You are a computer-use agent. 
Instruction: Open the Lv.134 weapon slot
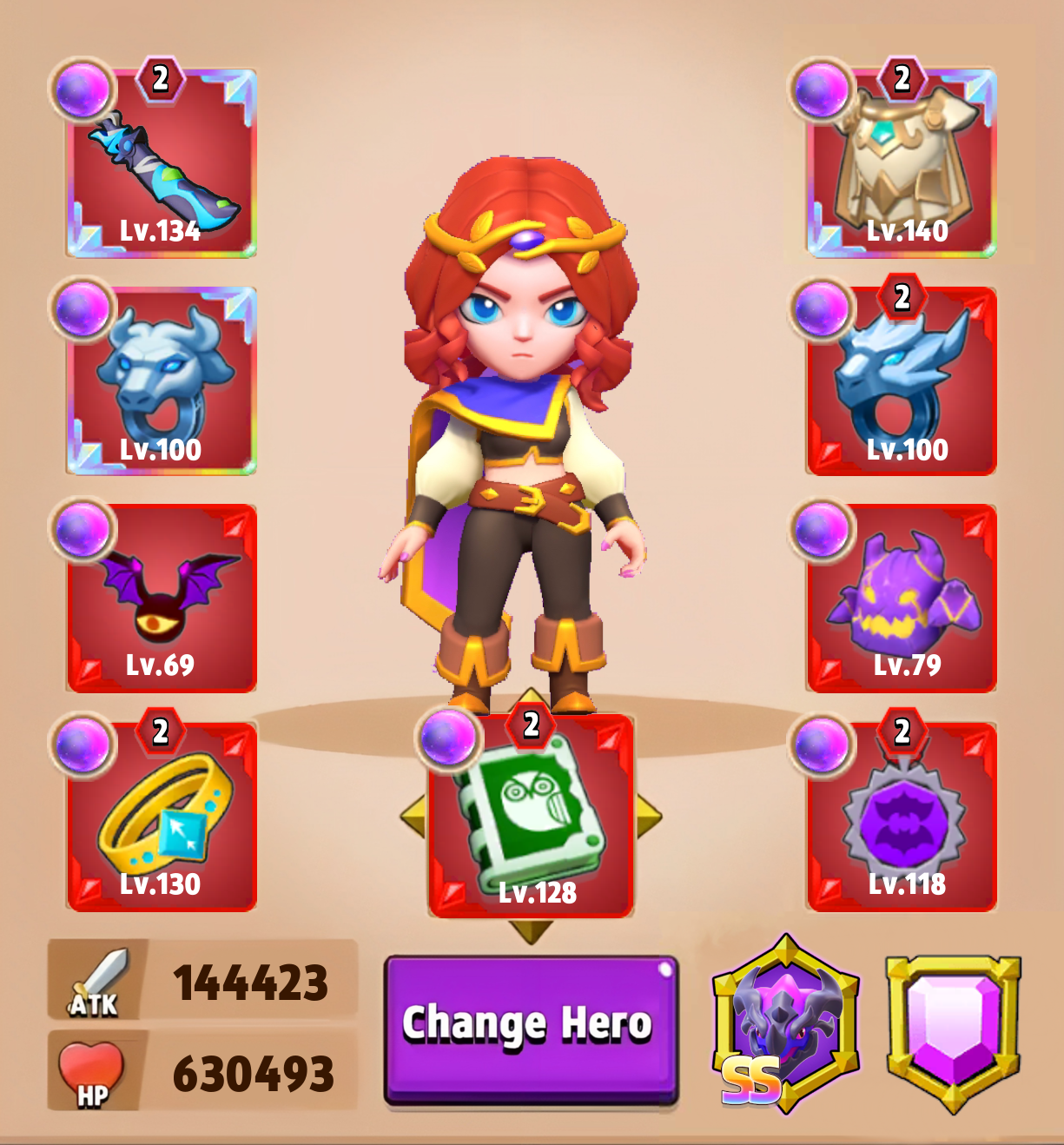(x=162, y=165)
